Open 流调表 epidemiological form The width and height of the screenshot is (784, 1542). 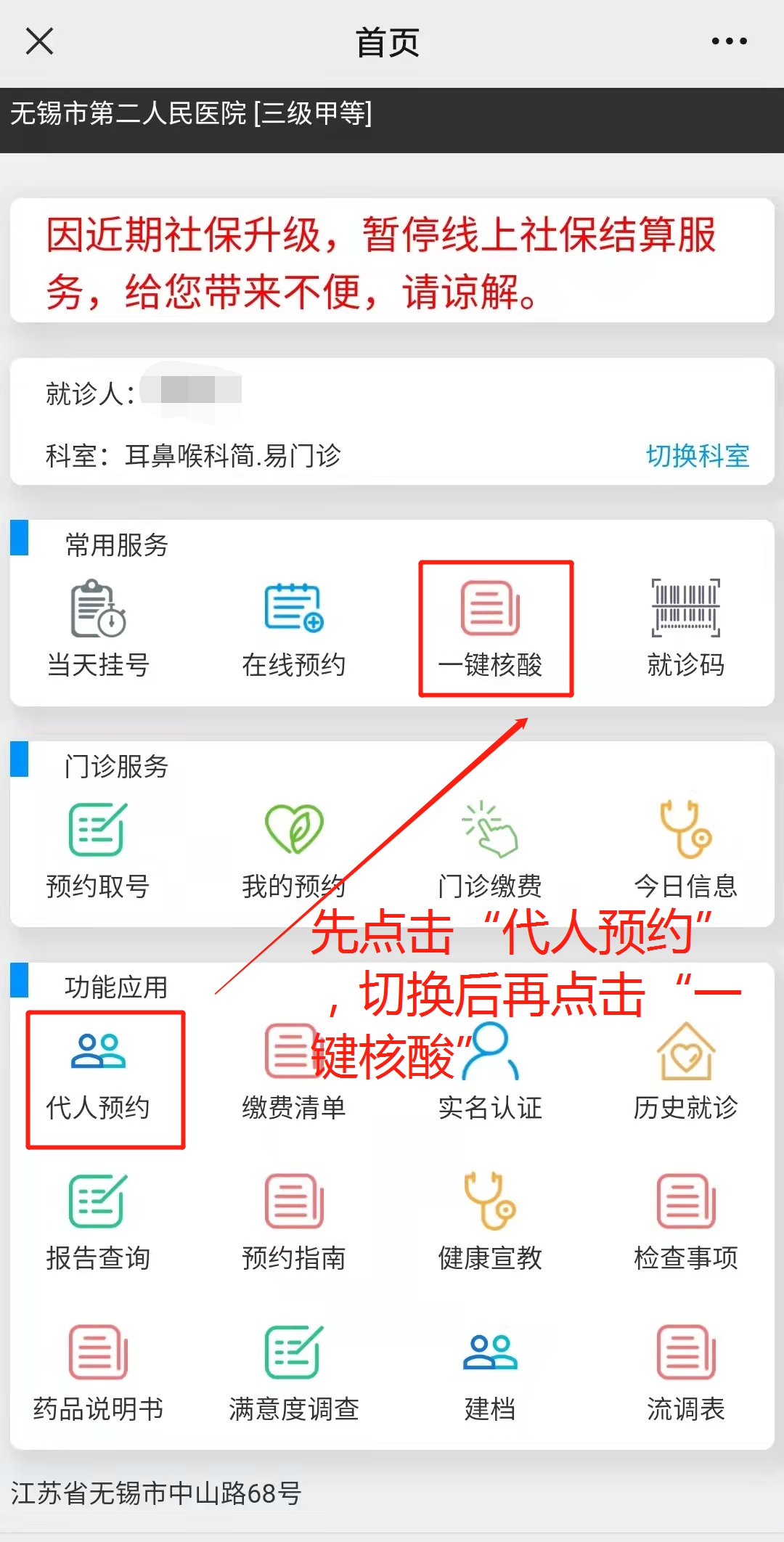[x=686, y=1374]
